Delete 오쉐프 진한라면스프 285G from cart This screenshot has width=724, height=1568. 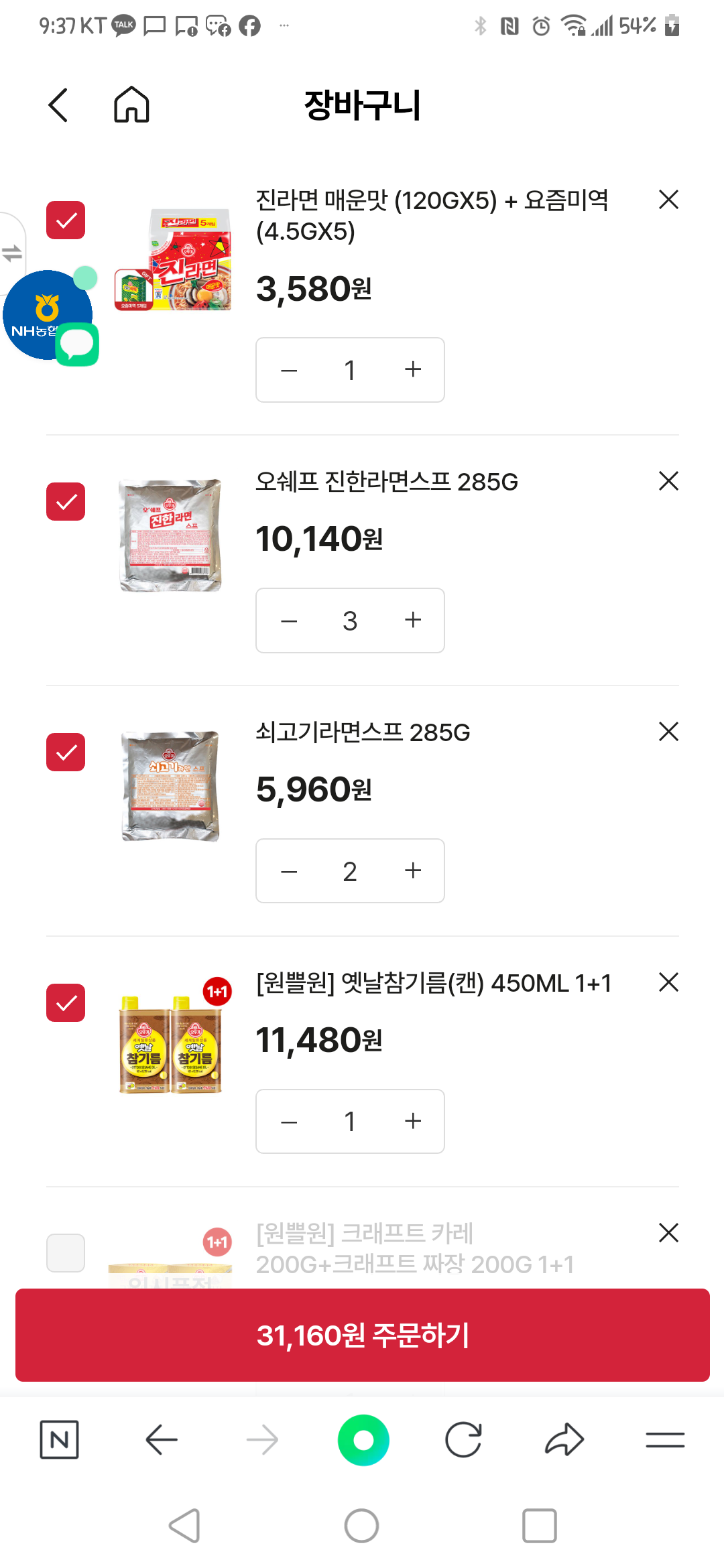point(668,481)
